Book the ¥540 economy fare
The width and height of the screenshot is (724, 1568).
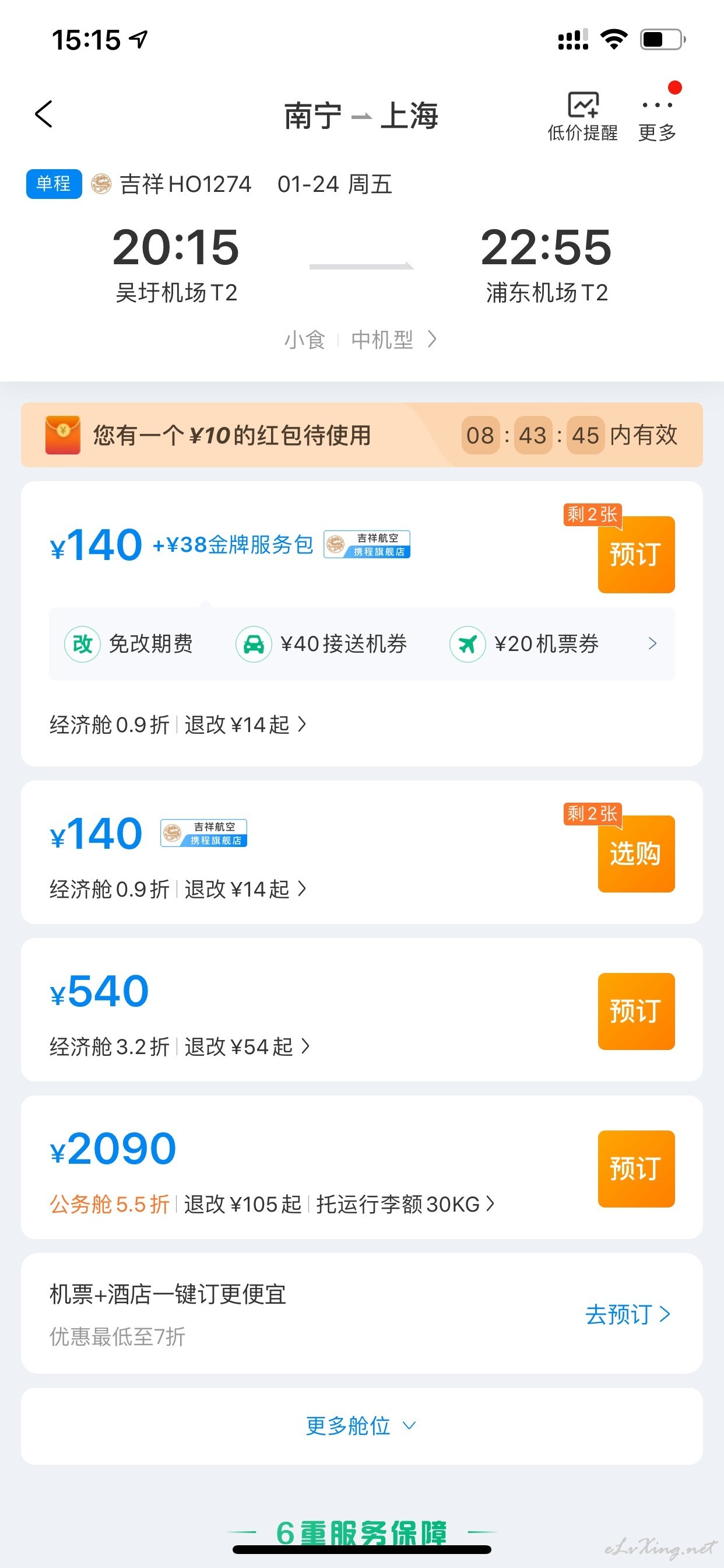636,1011
